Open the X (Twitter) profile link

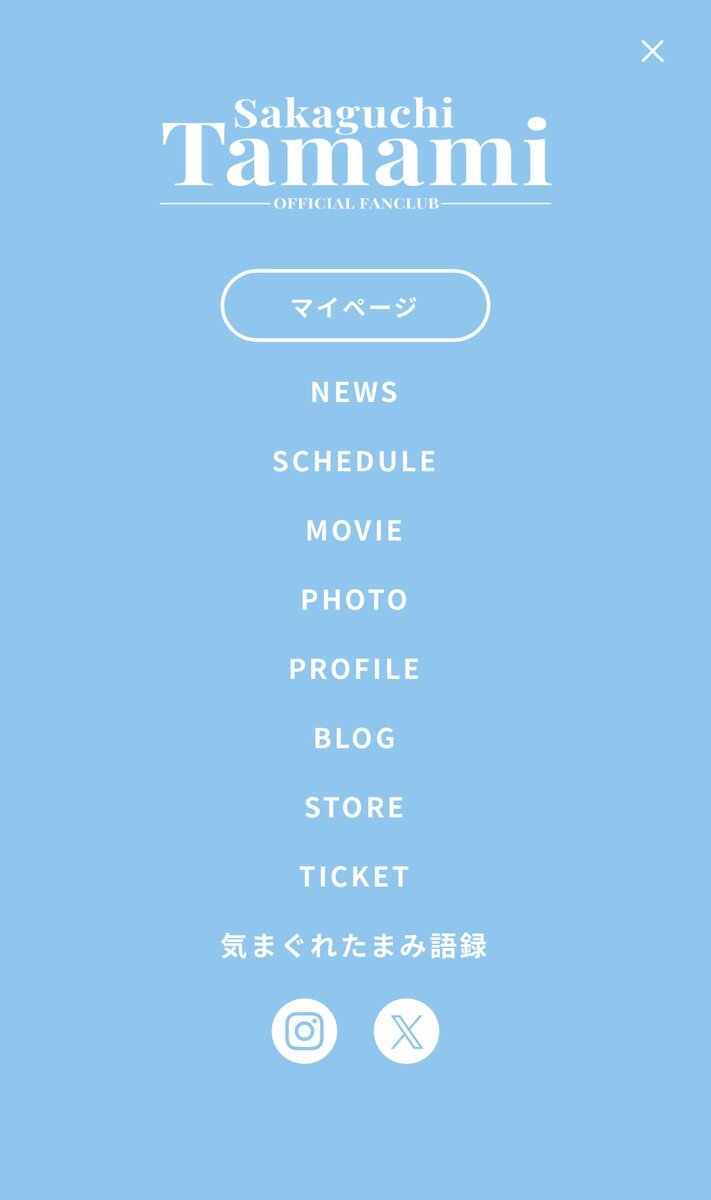[x=406, y=1031]
